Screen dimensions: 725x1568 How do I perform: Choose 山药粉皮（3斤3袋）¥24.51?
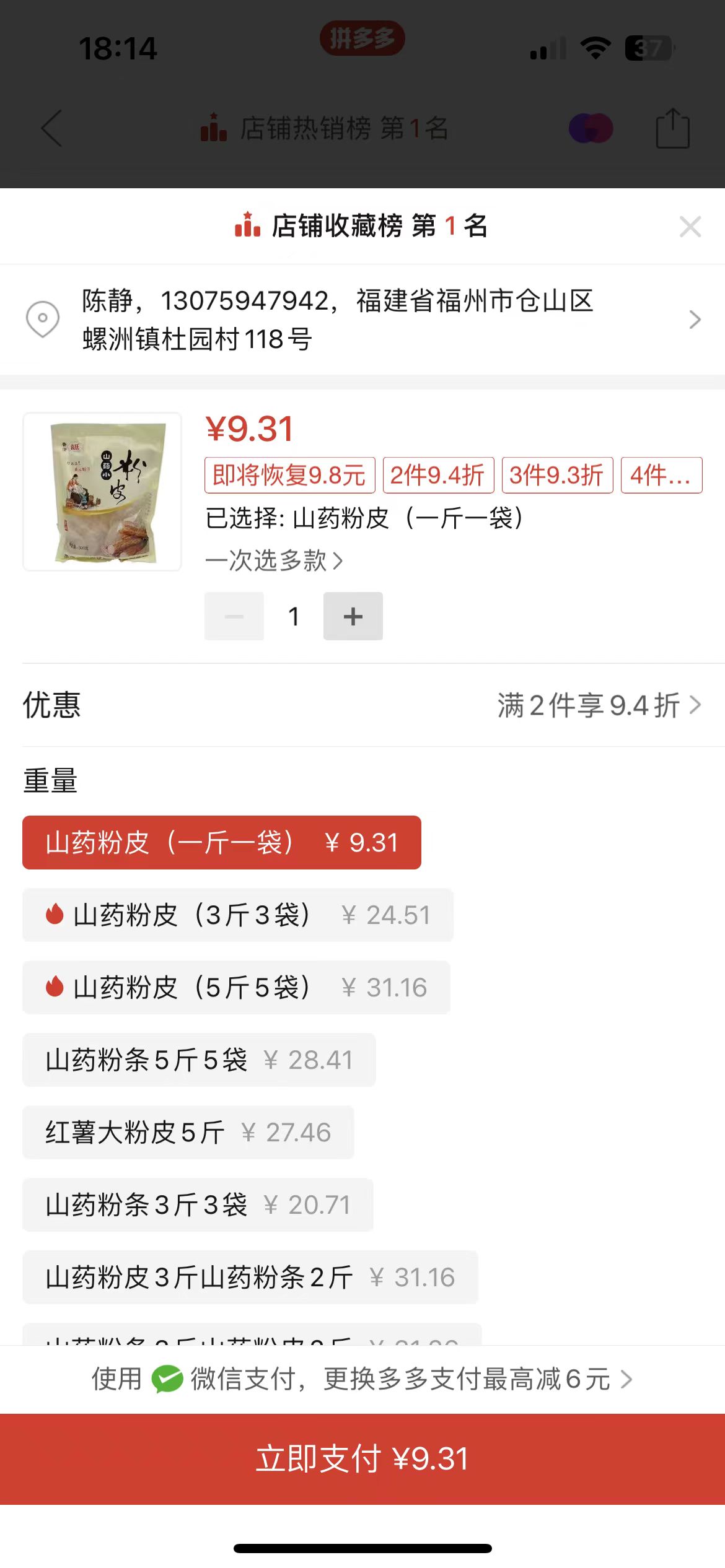[x=237, y=915]
